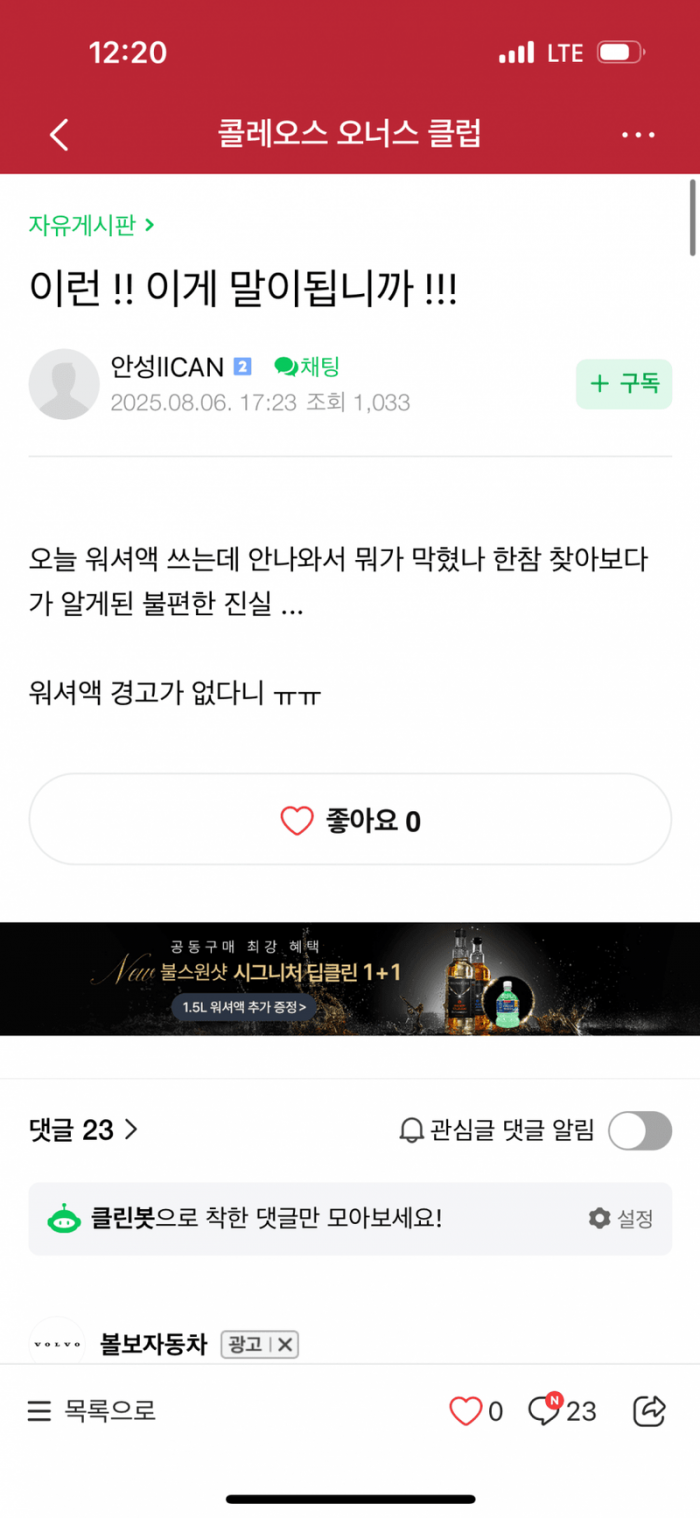
Task: Share this post
Action: coord(650,1411)
